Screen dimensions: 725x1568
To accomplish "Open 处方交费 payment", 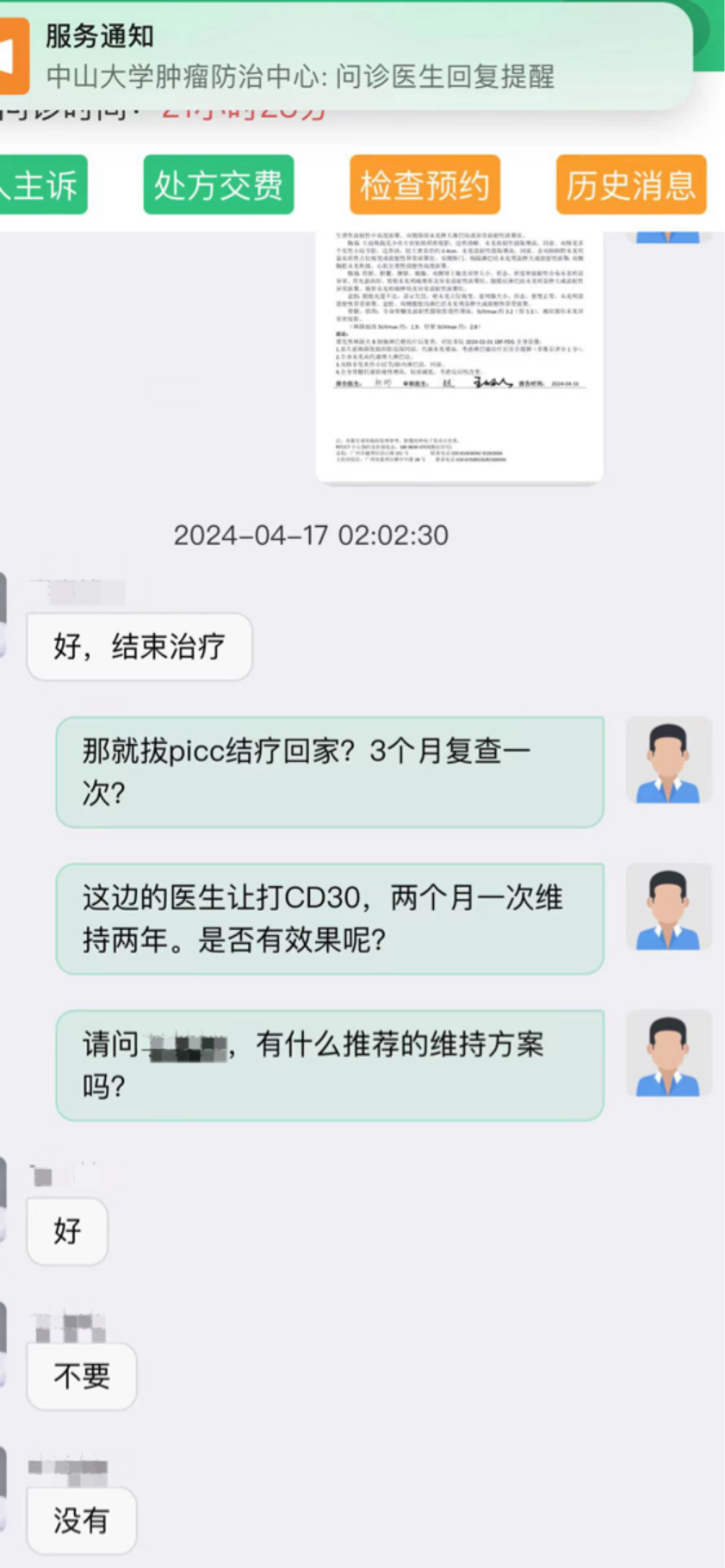I will 218,184.
